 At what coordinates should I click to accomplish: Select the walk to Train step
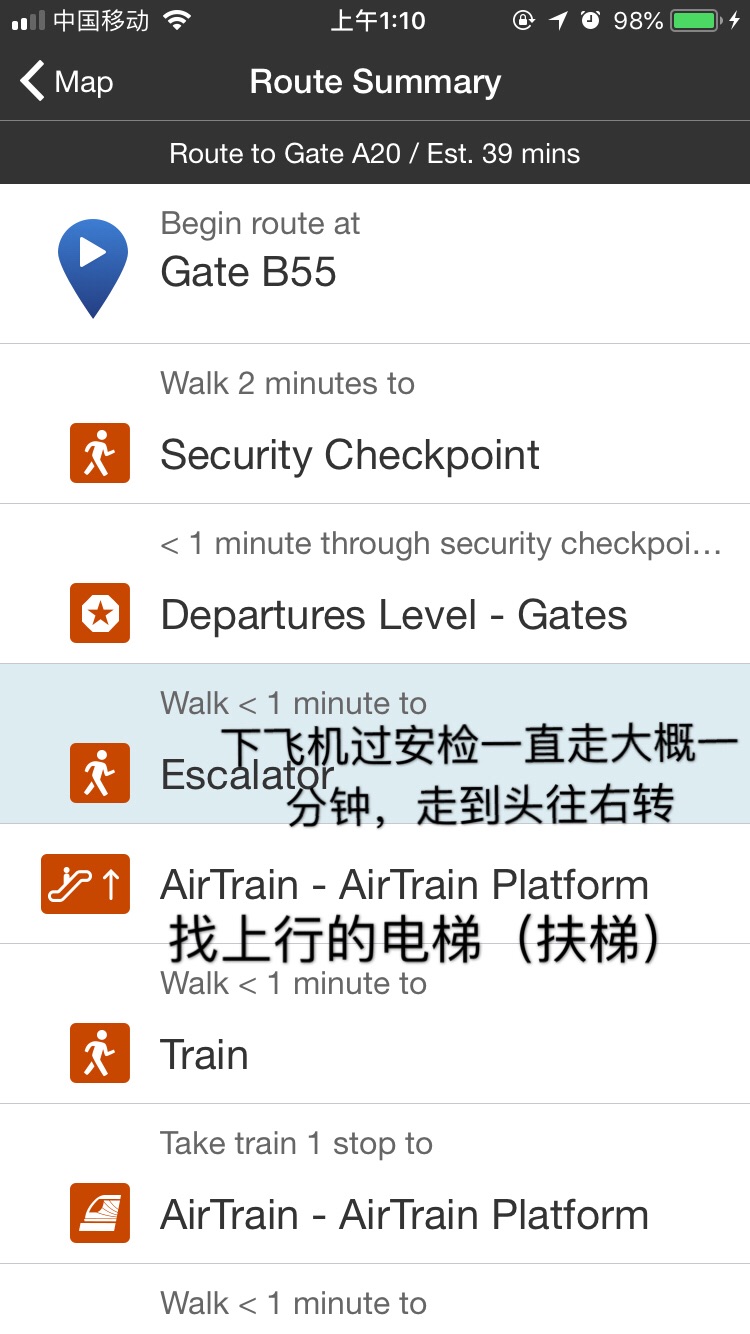(375, 1024)
